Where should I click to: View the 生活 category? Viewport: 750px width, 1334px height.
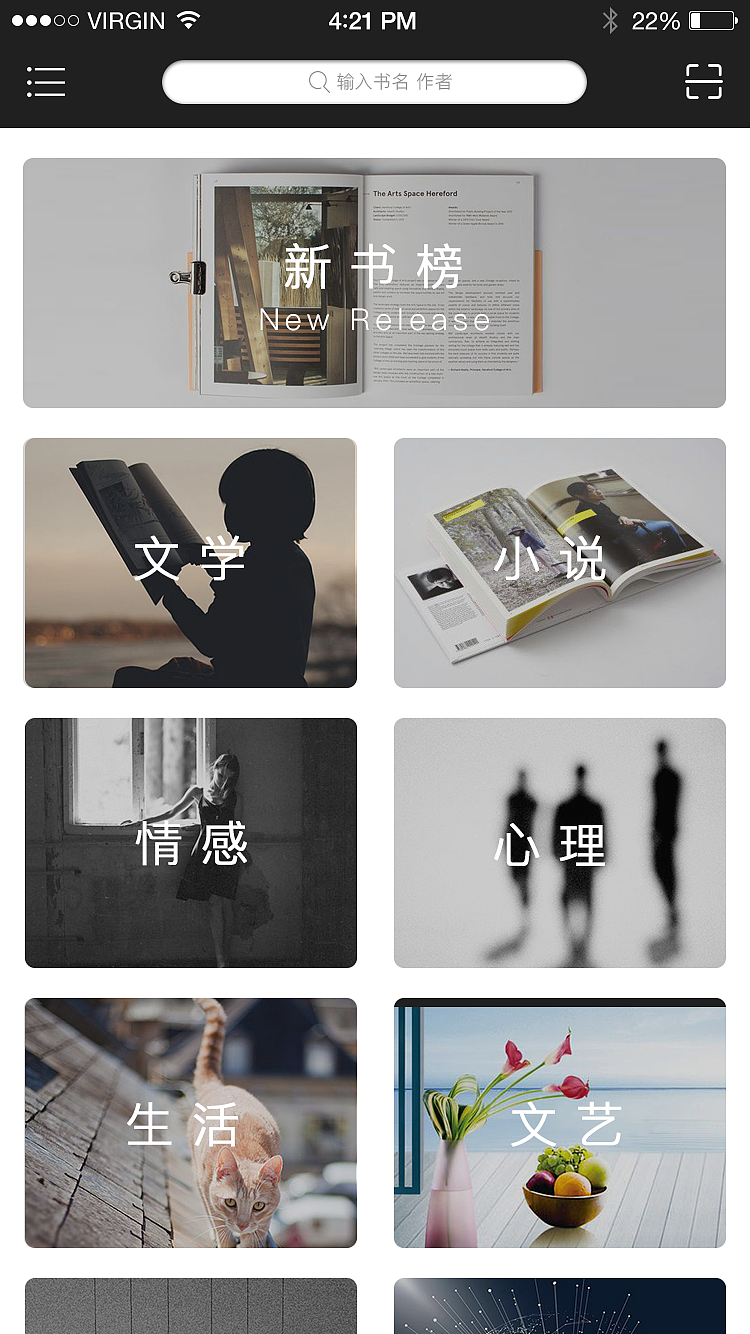190,1123
